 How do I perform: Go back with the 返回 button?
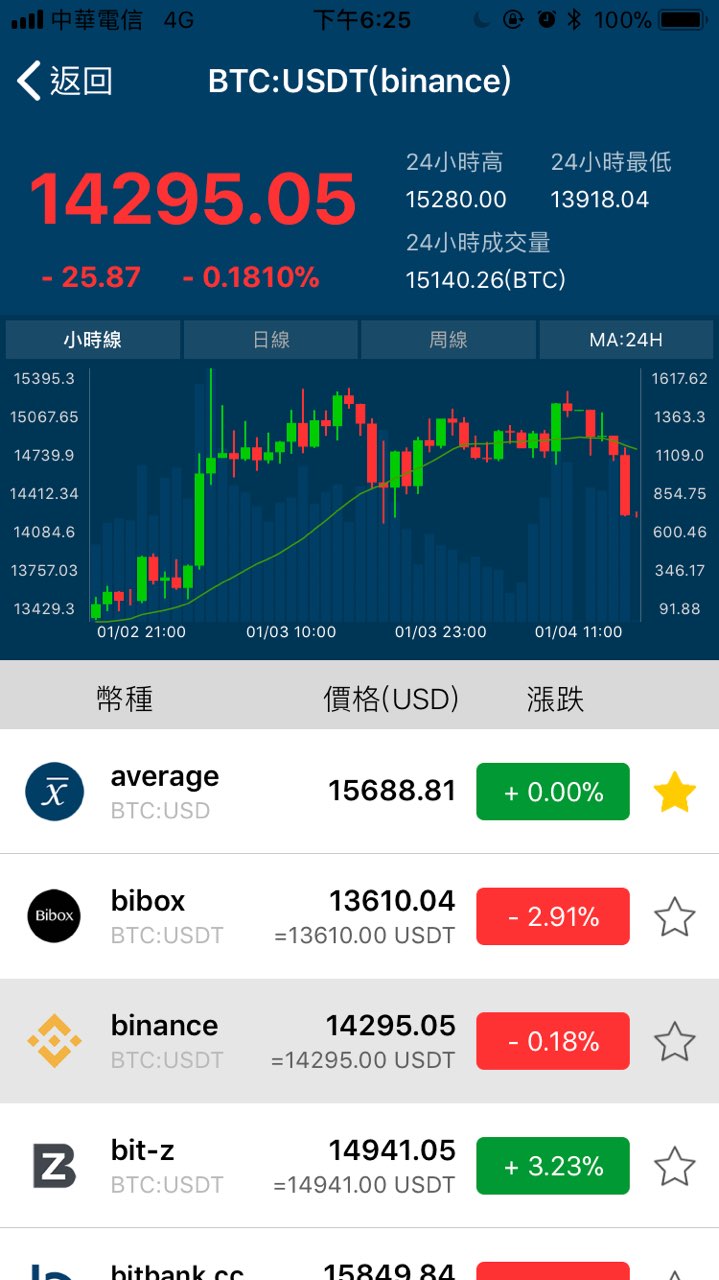tap(65, 81)
